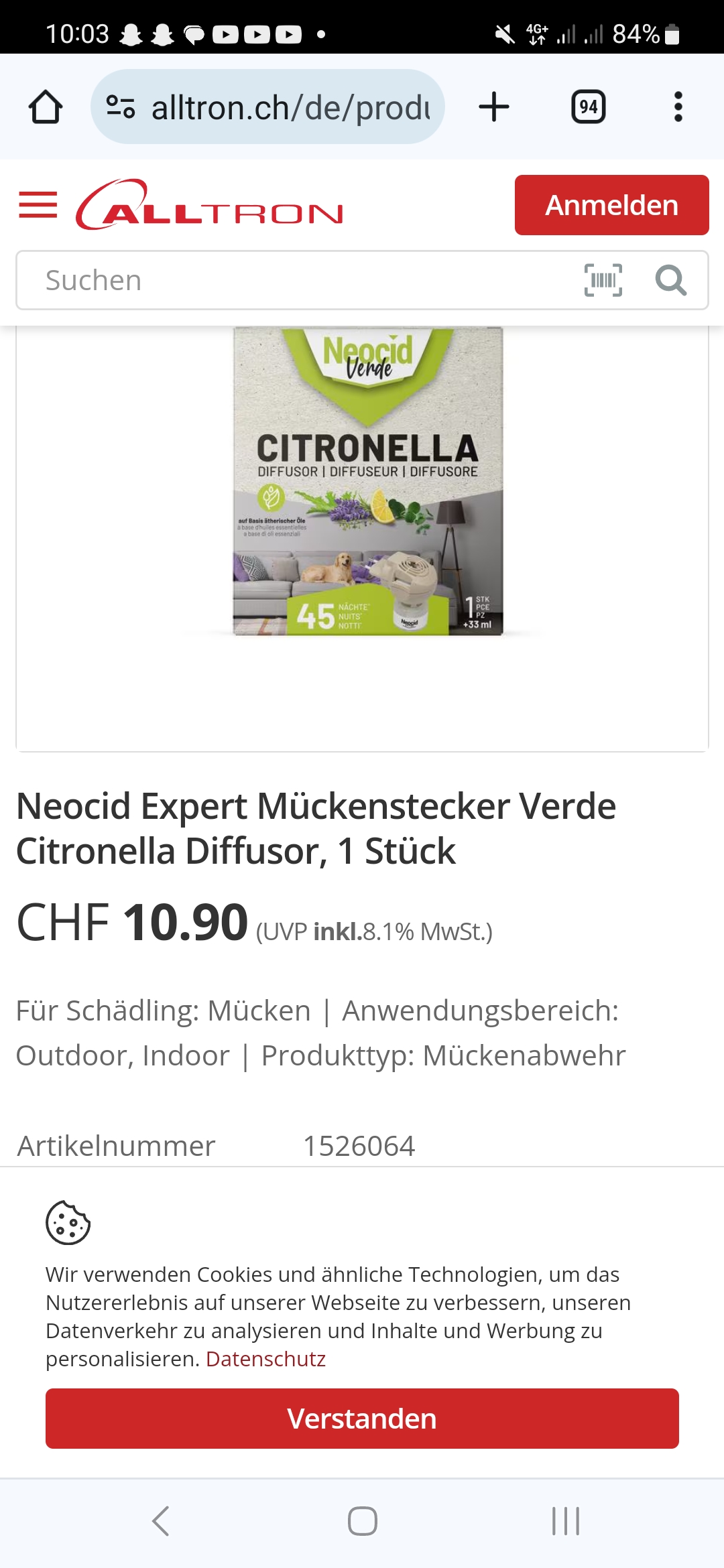Open the browser overflow menu
Image resolution: width=724 pixels, height=1568 pixels.
click(678, 107)
